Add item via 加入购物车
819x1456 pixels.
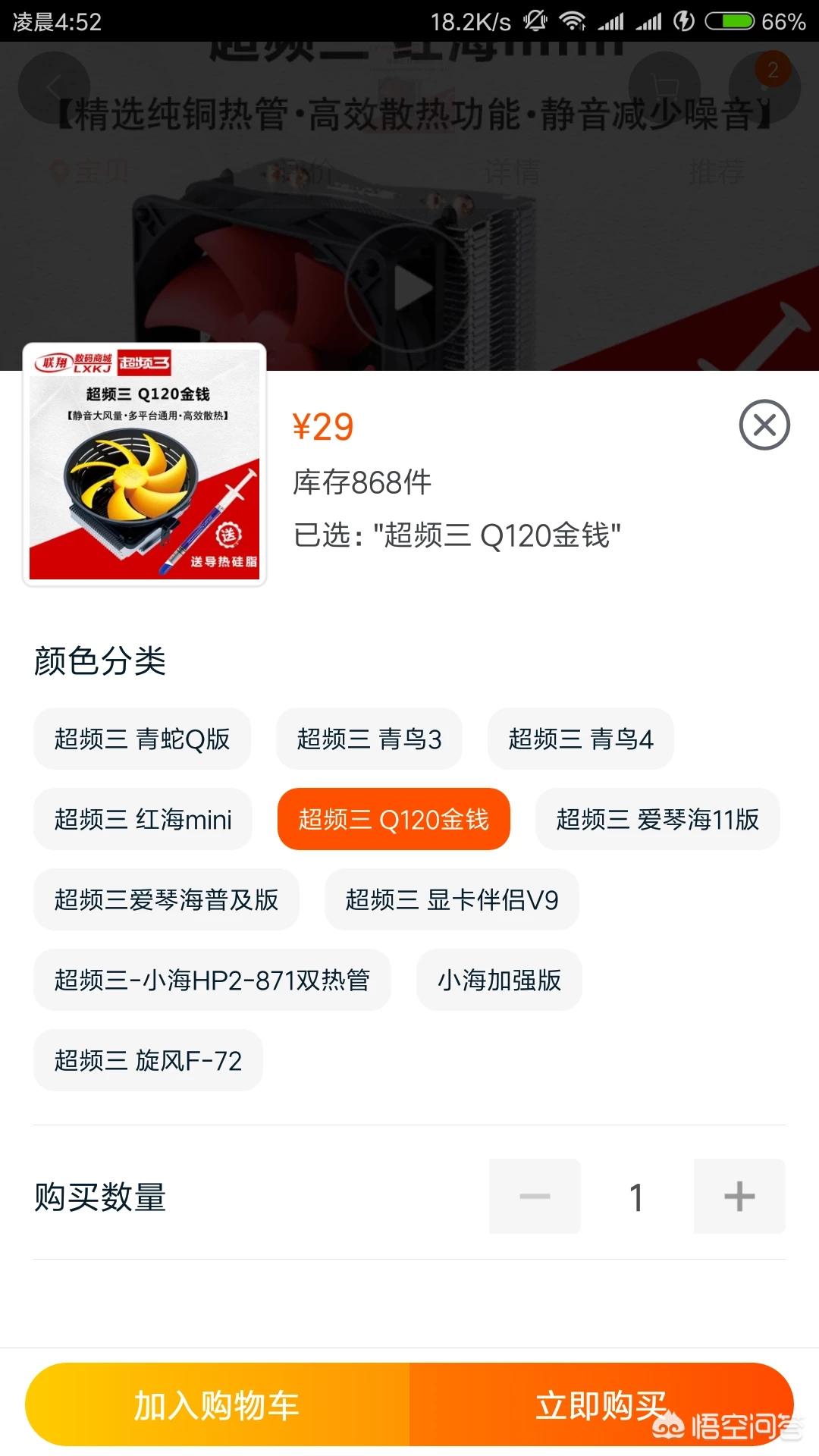pos(217,1404)
